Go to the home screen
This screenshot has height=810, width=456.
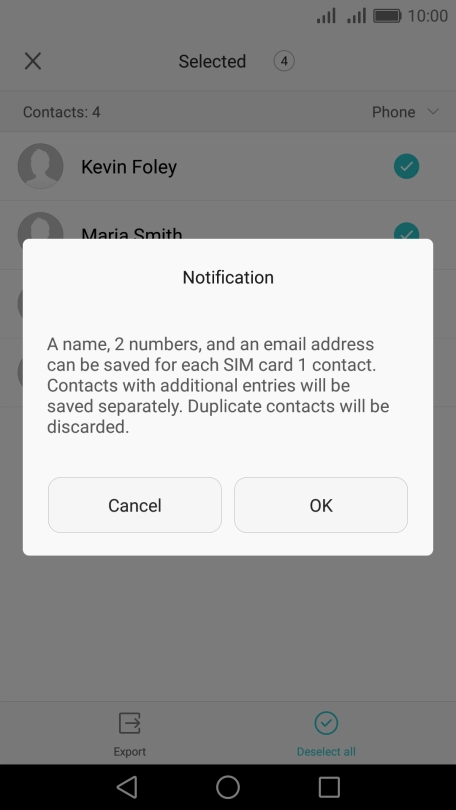228,787
